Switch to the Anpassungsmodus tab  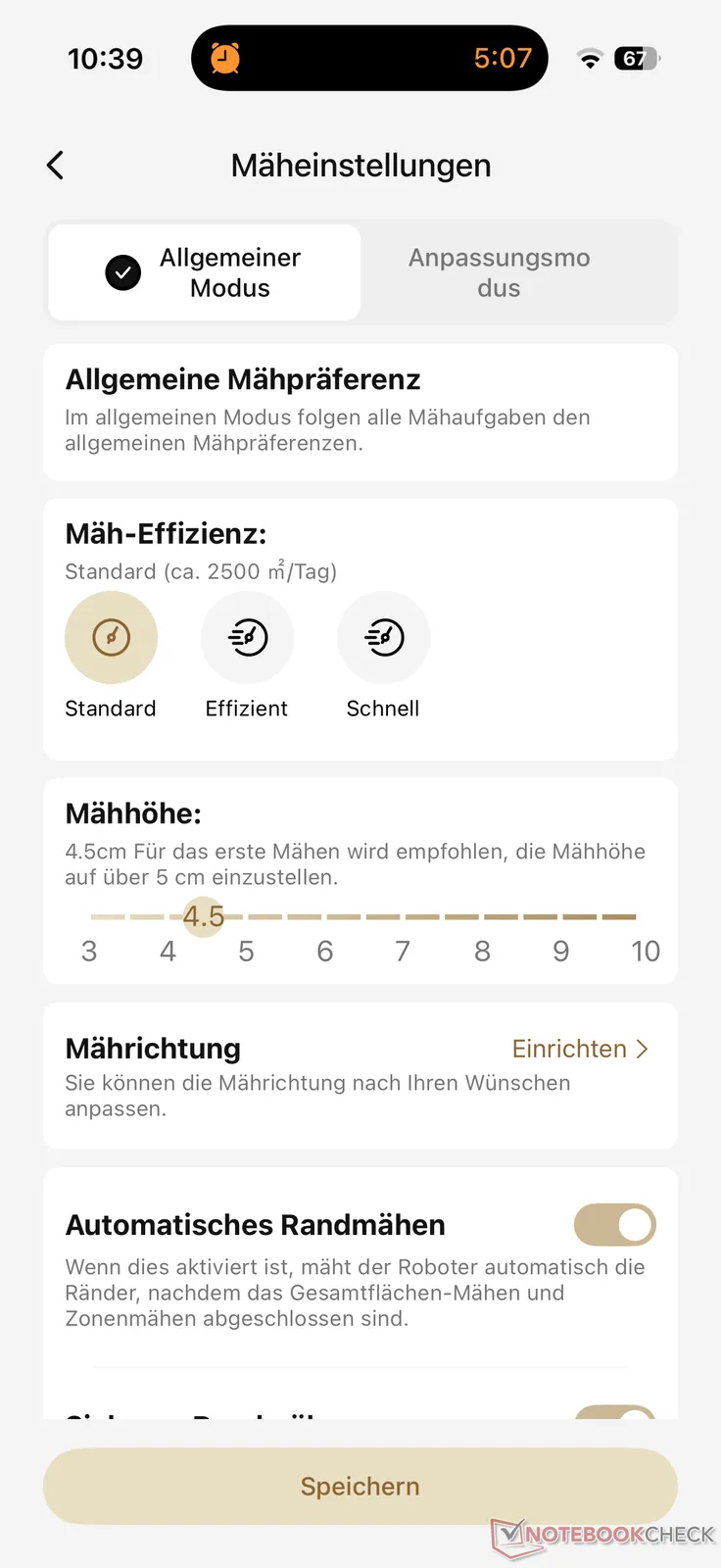(499, 272)
